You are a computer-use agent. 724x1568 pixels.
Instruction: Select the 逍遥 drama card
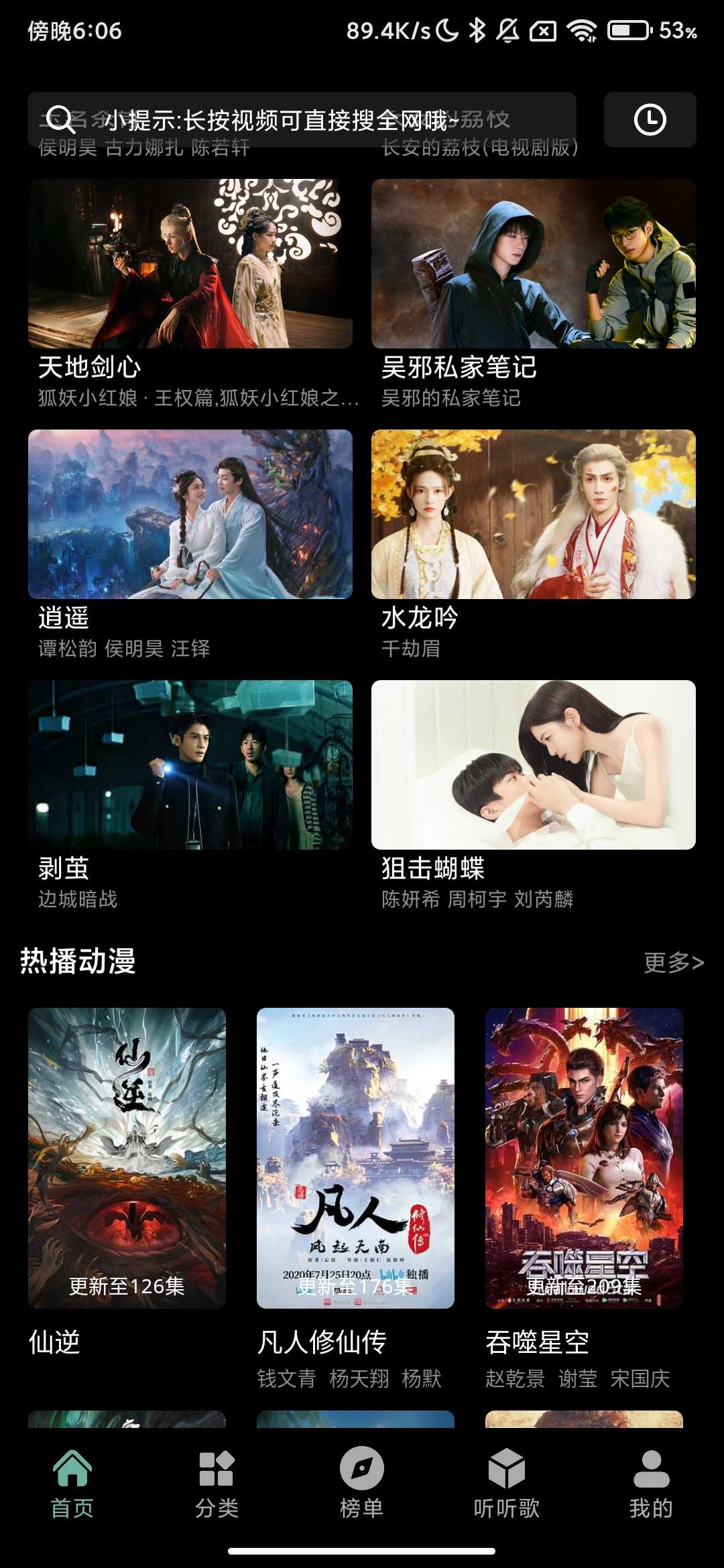tap(190, 515)
